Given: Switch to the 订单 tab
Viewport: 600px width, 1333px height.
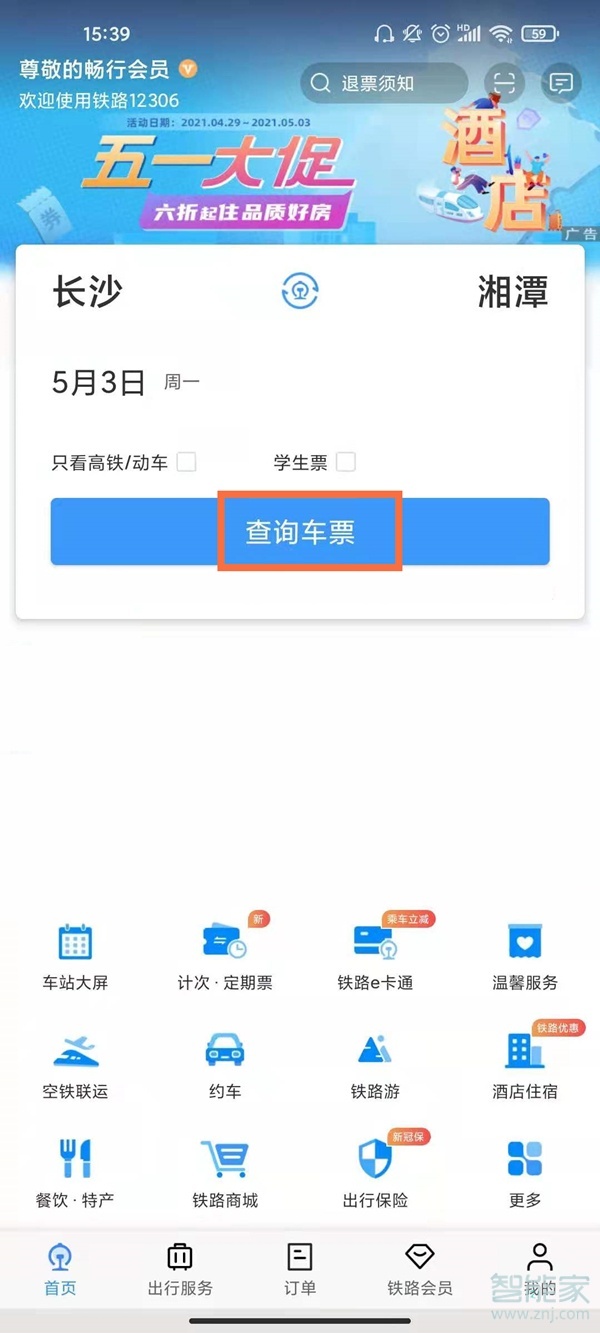Looking at the screenshot, I should (x=300, y=1270).
